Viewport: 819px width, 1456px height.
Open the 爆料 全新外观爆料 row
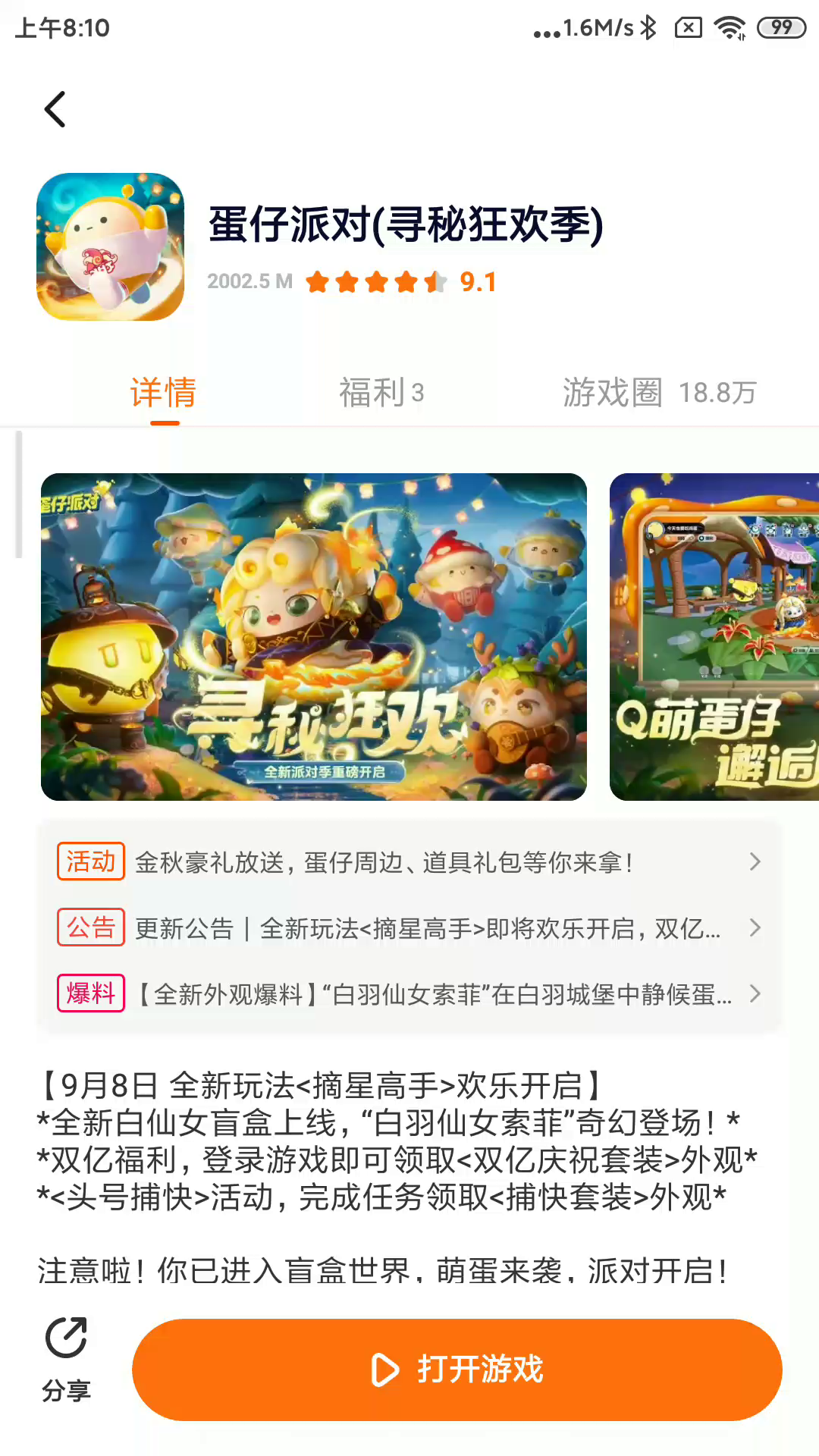pos(409,994)
